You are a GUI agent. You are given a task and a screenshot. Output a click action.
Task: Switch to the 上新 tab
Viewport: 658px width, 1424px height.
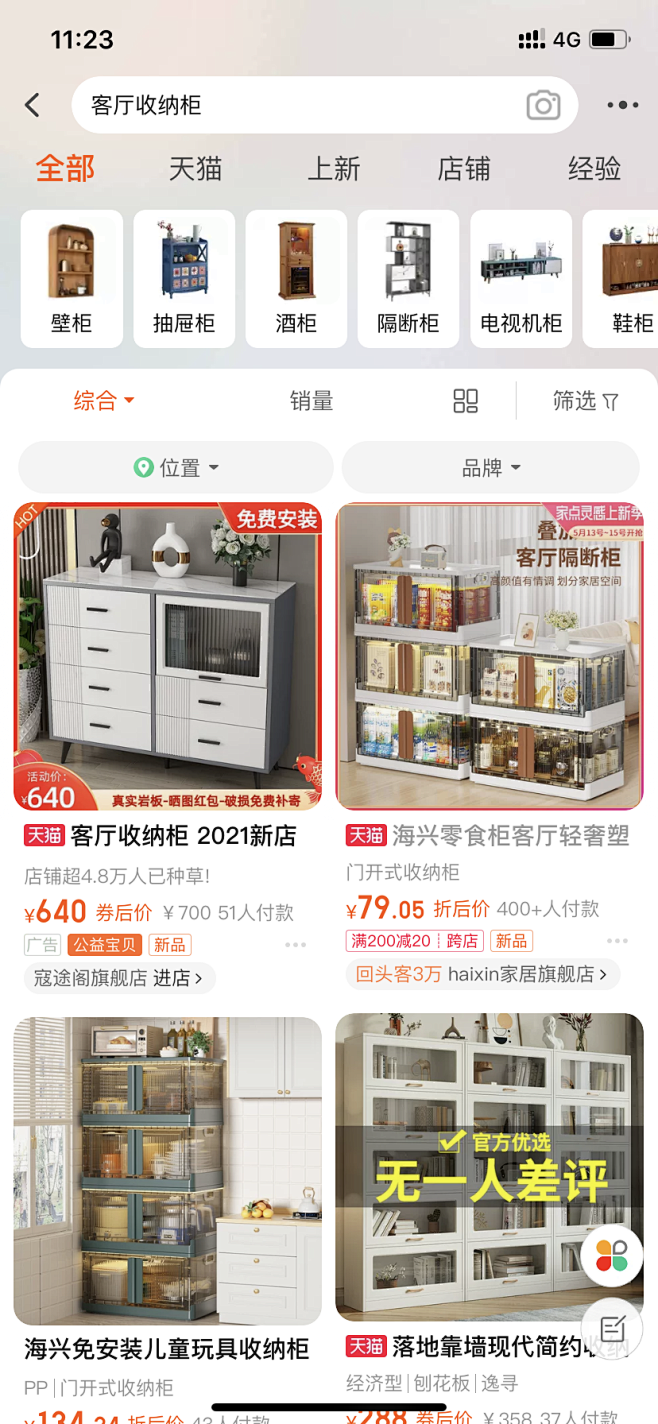[333, 169]
